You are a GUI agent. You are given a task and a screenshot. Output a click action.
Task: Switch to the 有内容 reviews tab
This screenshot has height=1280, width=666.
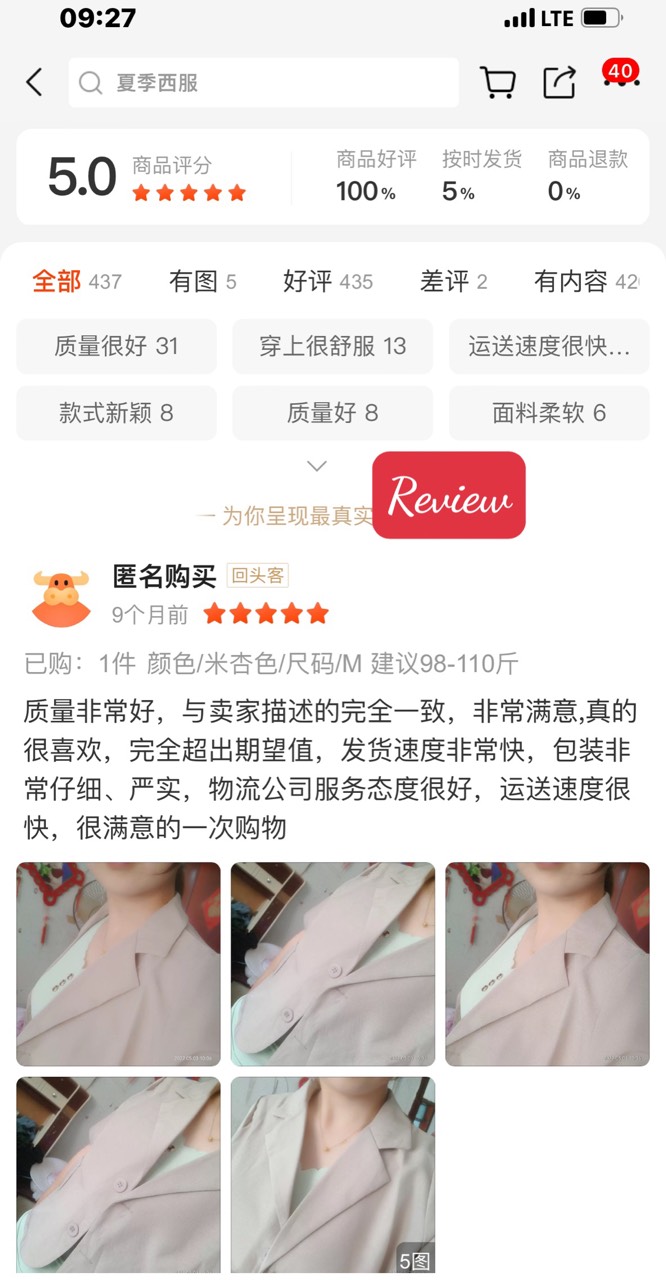pyautogui.click(x=585, y=282)
